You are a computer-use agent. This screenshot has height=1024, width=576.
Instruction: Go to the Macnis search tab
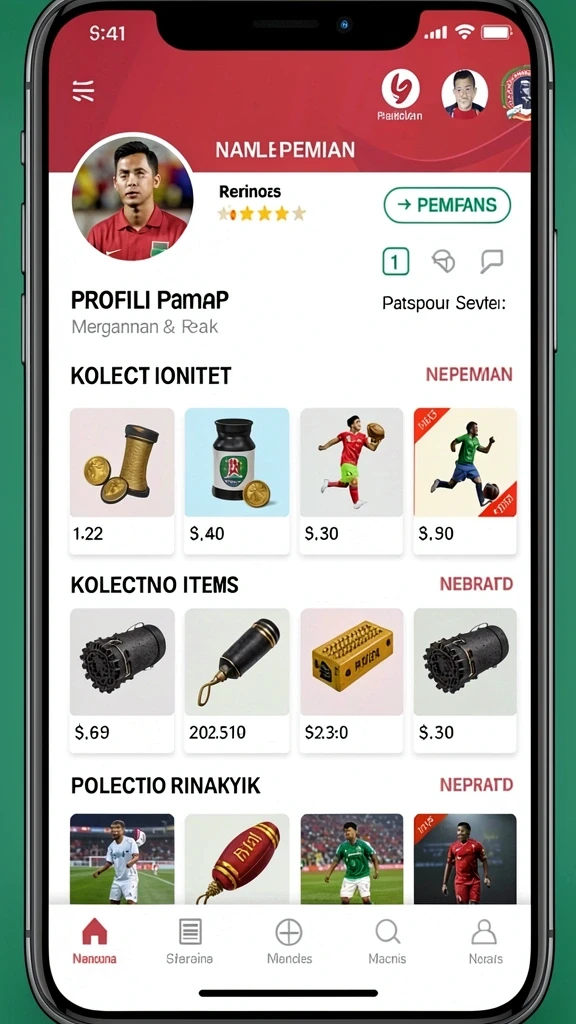click(387, 941)
